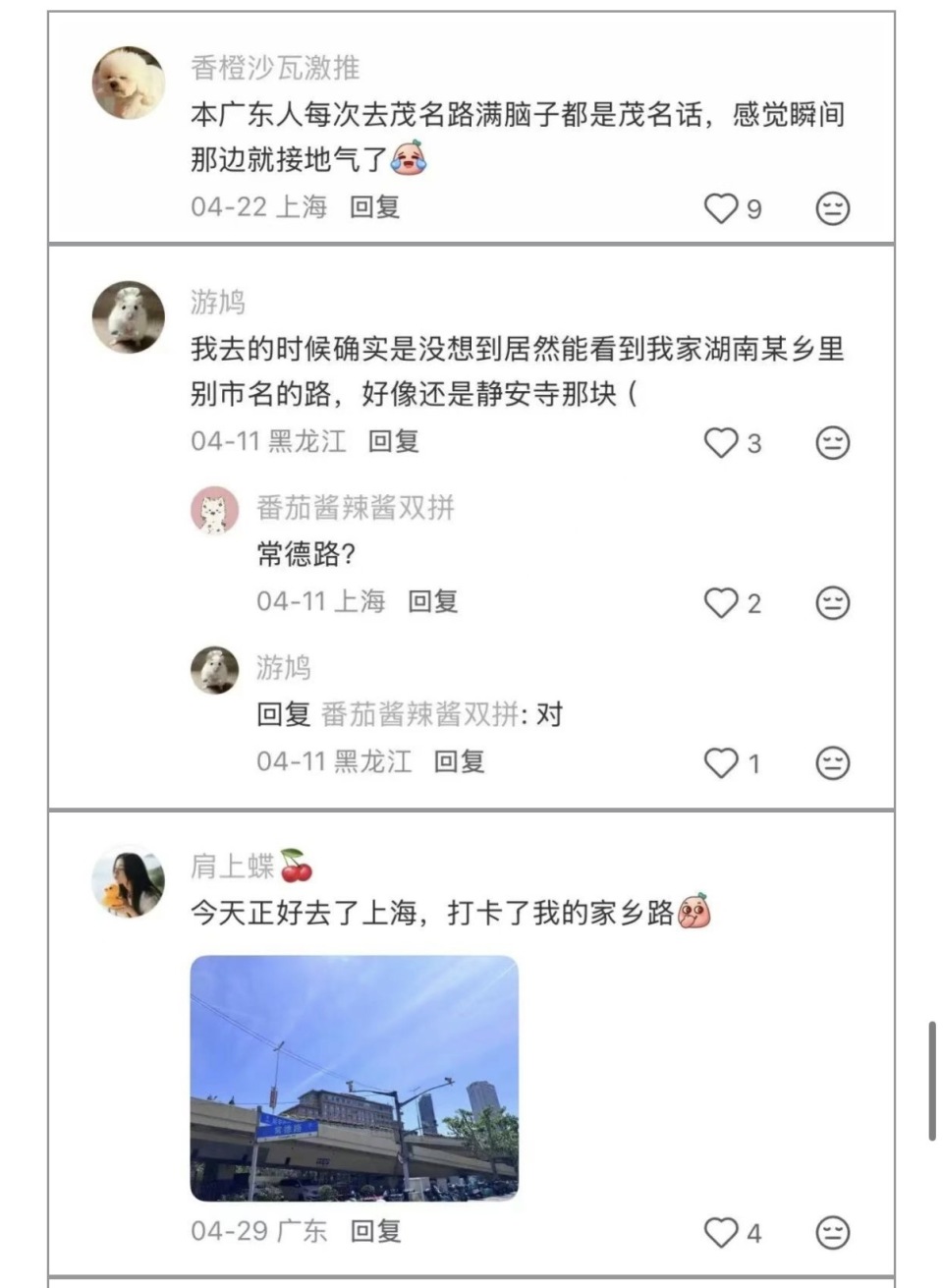Like 游鸠's reply saying 对

point(725,761)
